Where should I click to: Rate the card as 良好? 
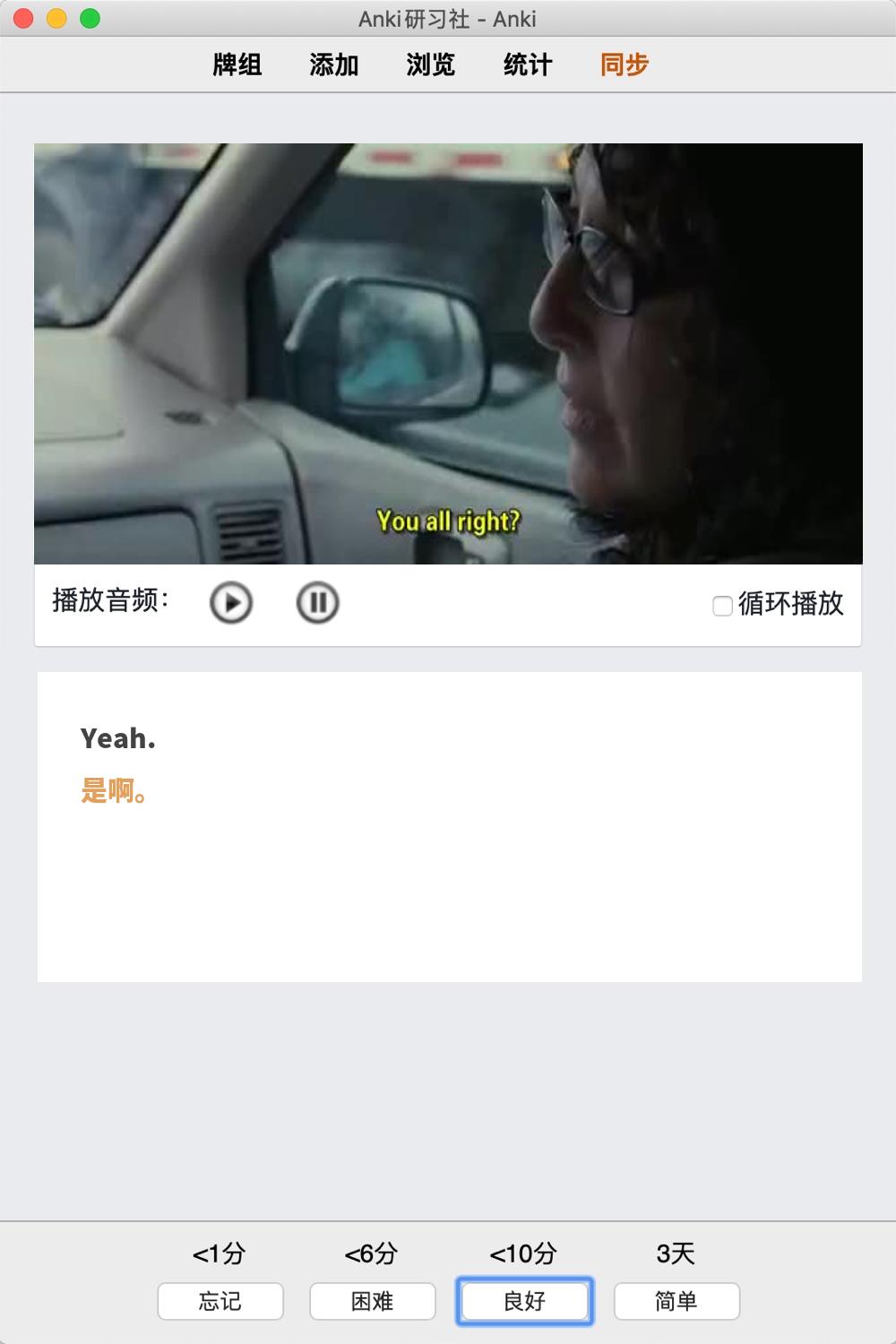pyautogui.click(x=525, y=1301)
